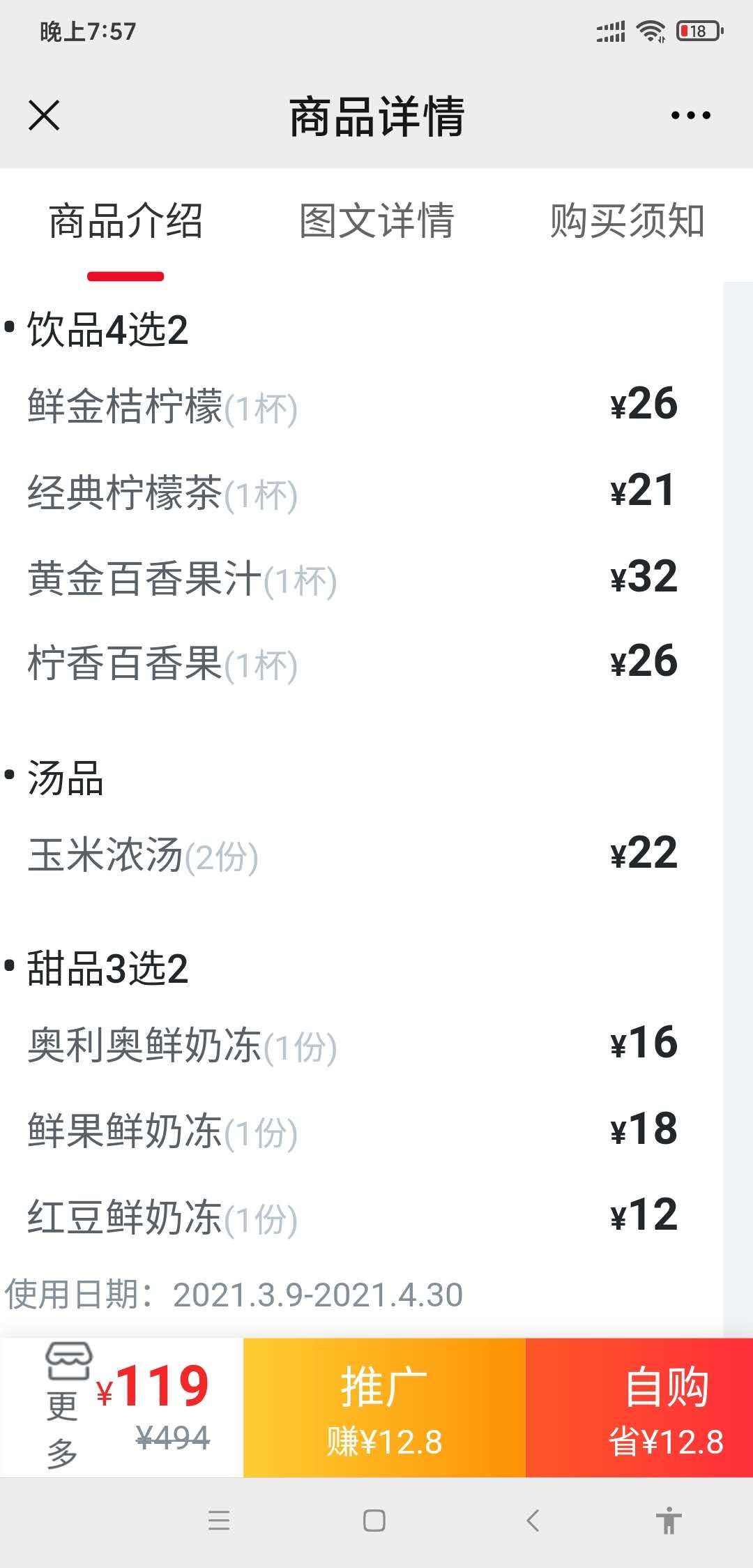Screen dimensions: 753x1568
Task: Switch to the 商品介绍 tab
Action: pyautogui.click(x=125, y=222)
